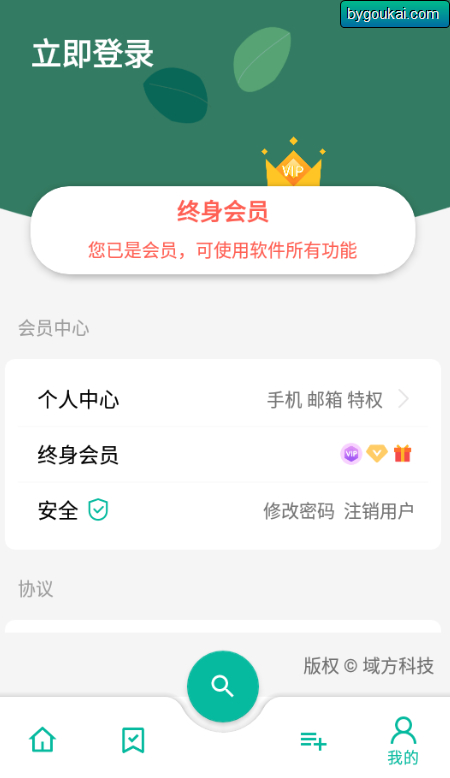Select 注销用户 to delete the account
Image resolution: width=450 pixels, height=778 pixels.
point(379,511)
